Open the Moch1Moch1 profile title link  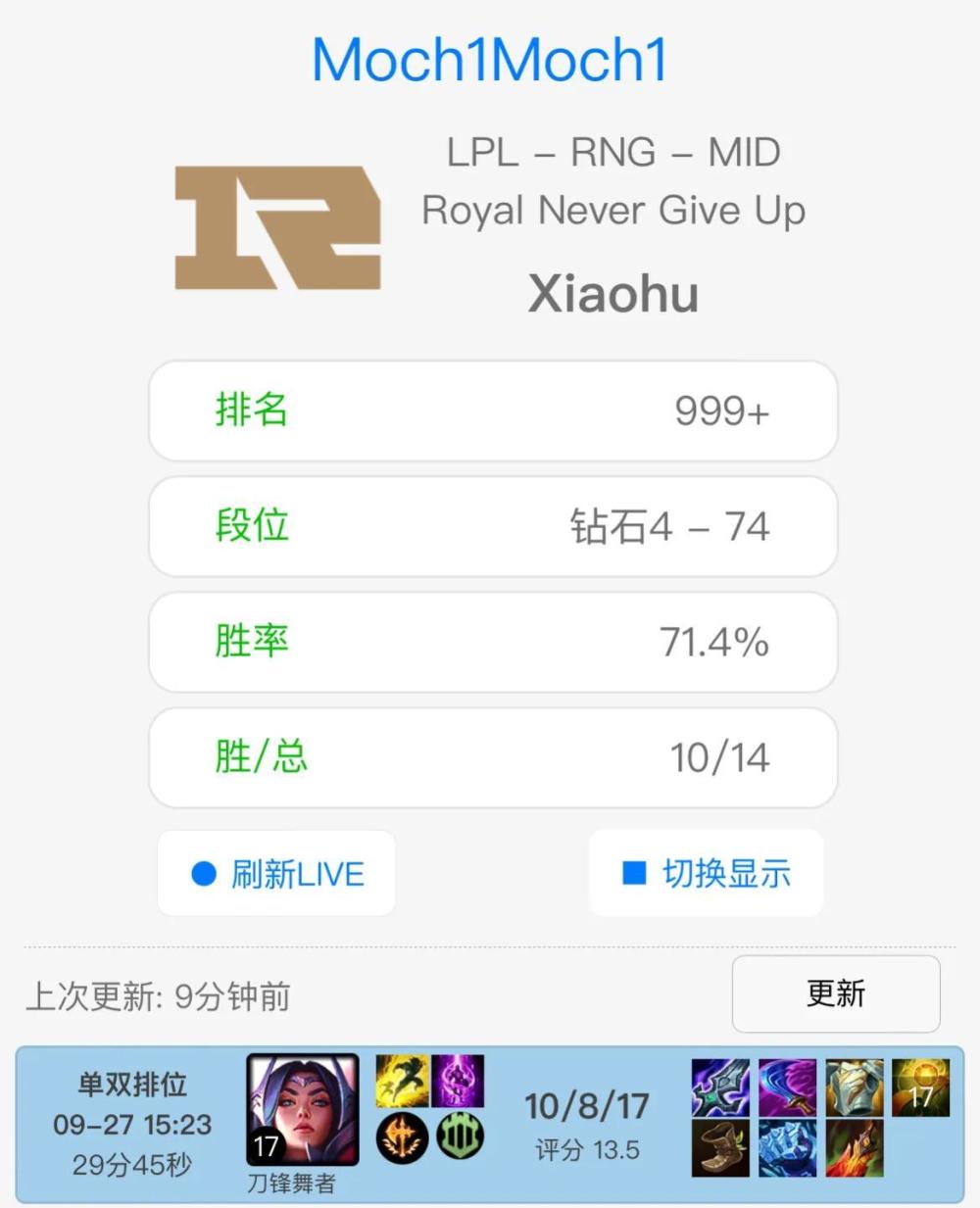click(490, 59)
